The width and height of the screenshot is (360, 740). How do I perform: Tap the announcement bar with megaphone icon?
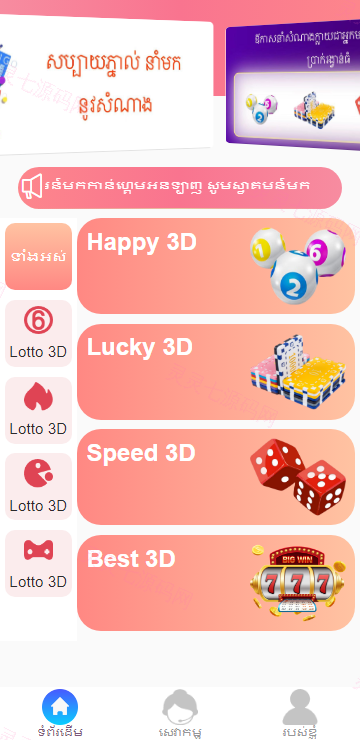tap(180, 188)
